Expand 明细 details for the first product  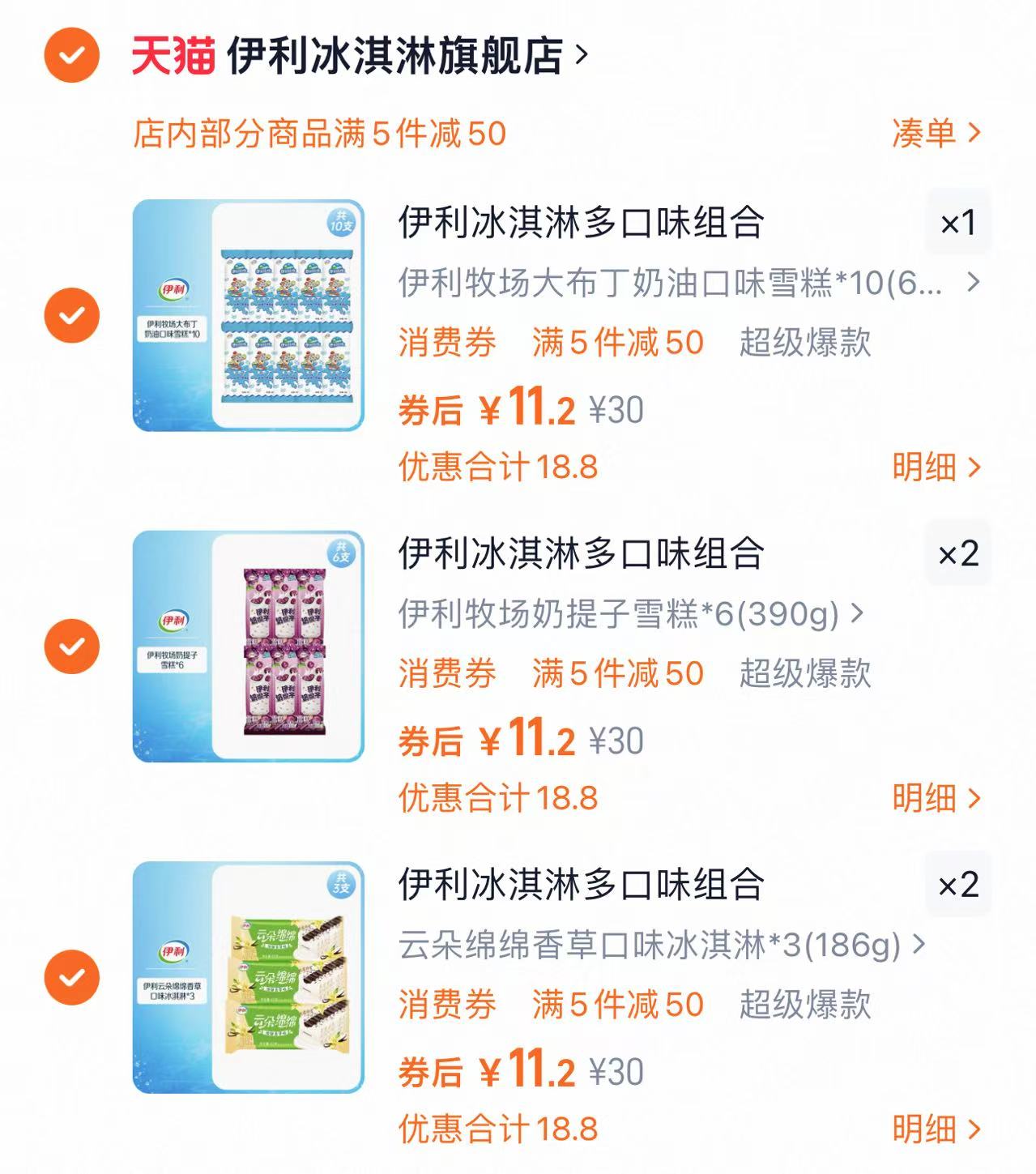(x=933, y=465)
